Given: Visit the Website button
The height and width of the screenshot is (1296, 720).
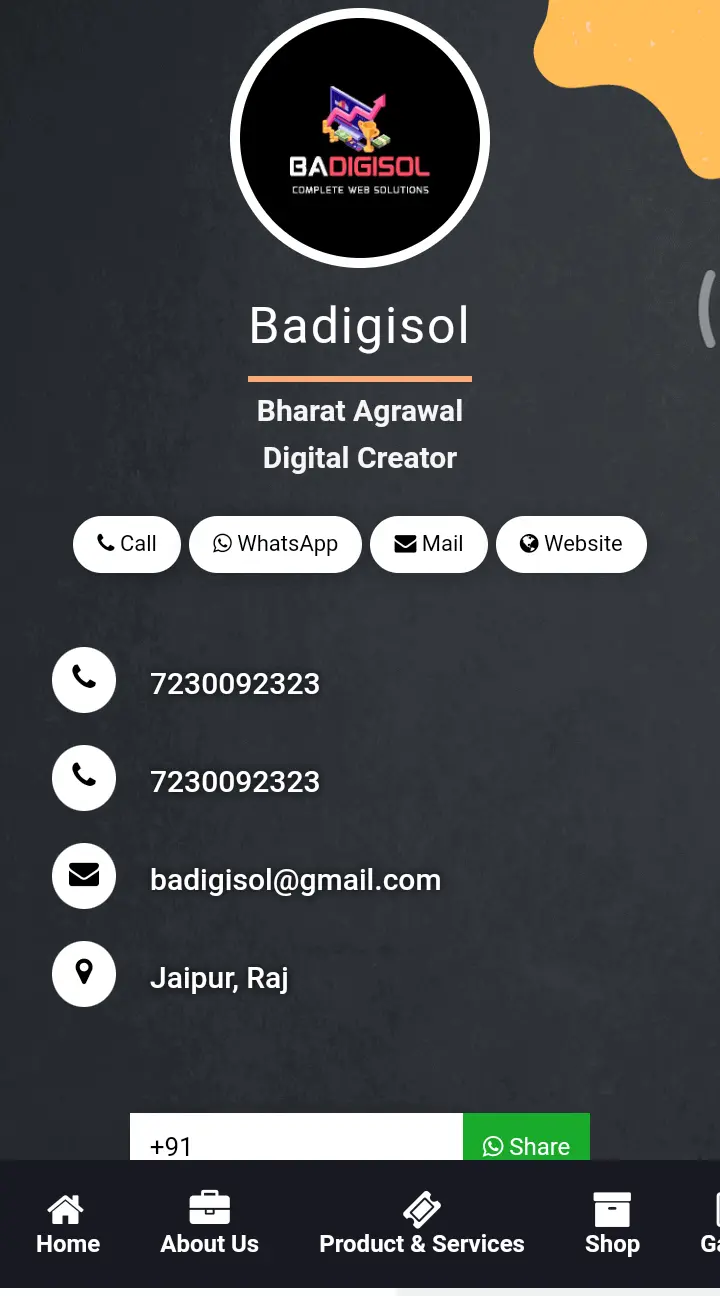Looking at the screenshot, I should coord(571,544).
